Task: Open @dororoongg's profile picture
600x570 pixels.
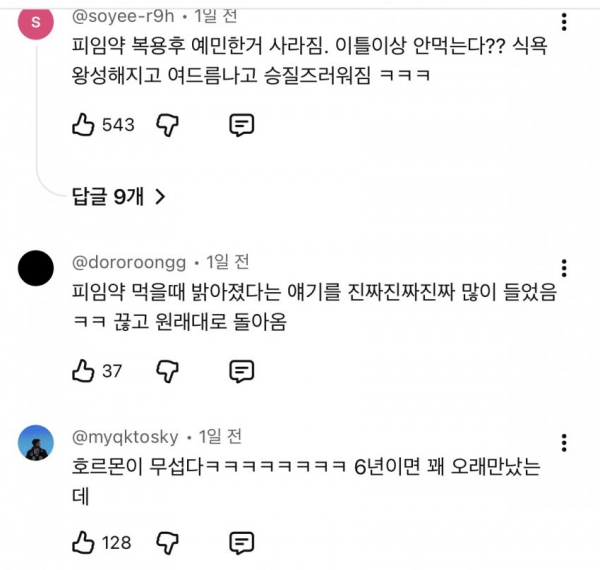Action: pyautogui.click(x=37, y=268)
